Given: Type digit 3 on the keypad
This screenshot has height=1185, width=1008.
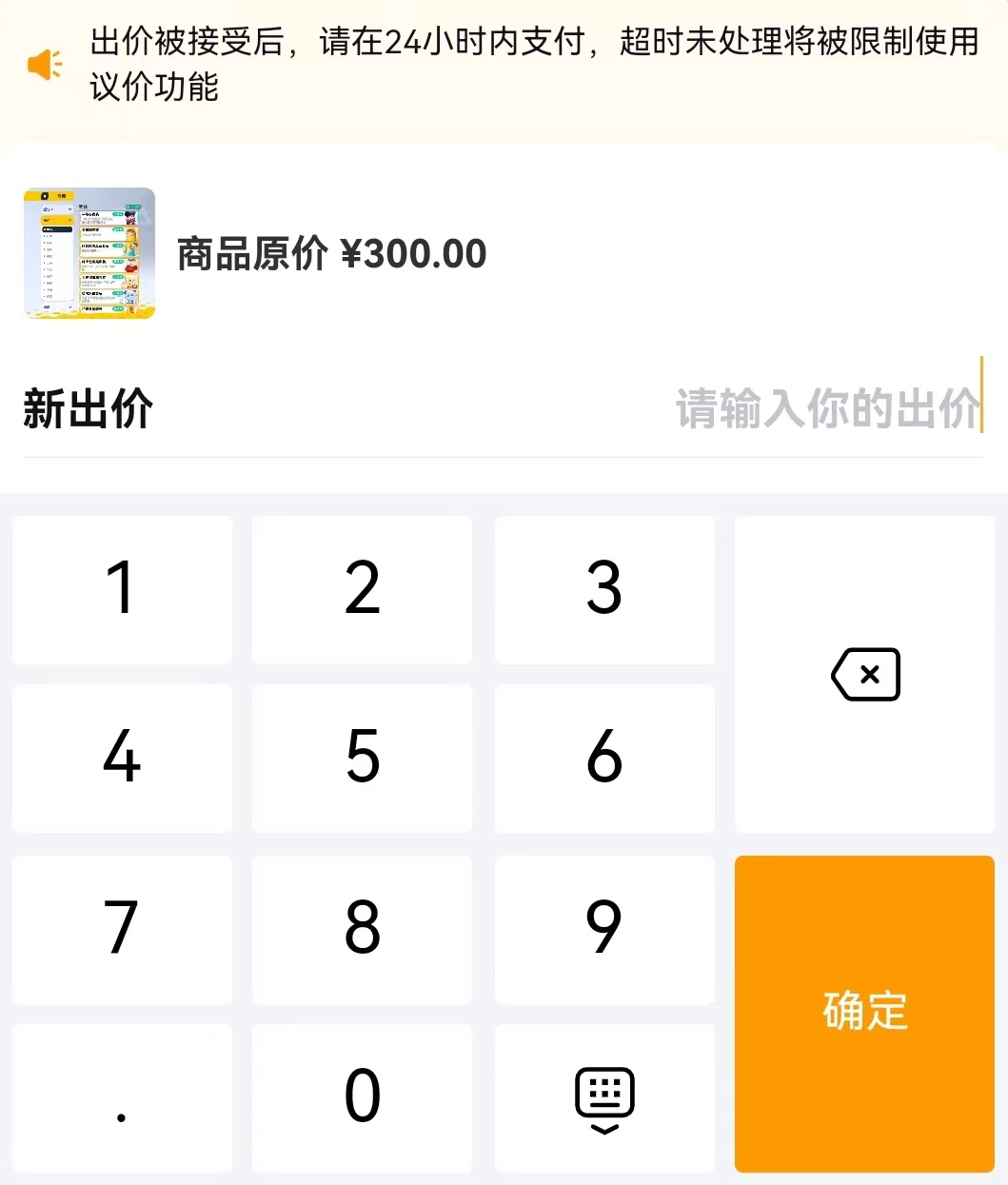Looking at the screenshot, I should point(603,589).
